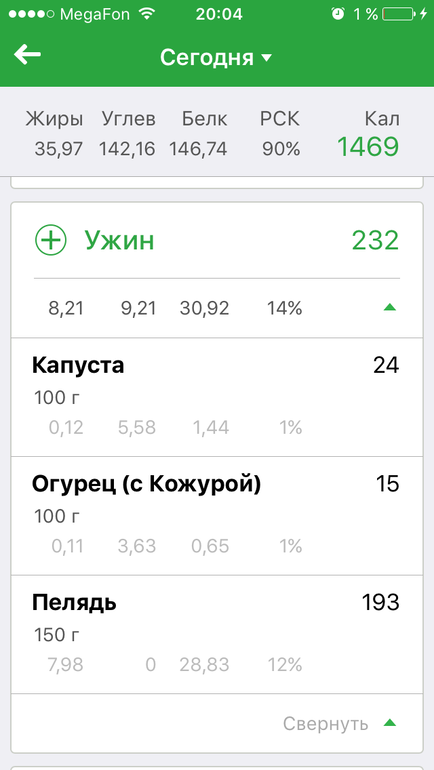
Task: Open the Огурец (с Кожурой) entry
Action: [x=217, y=516]
